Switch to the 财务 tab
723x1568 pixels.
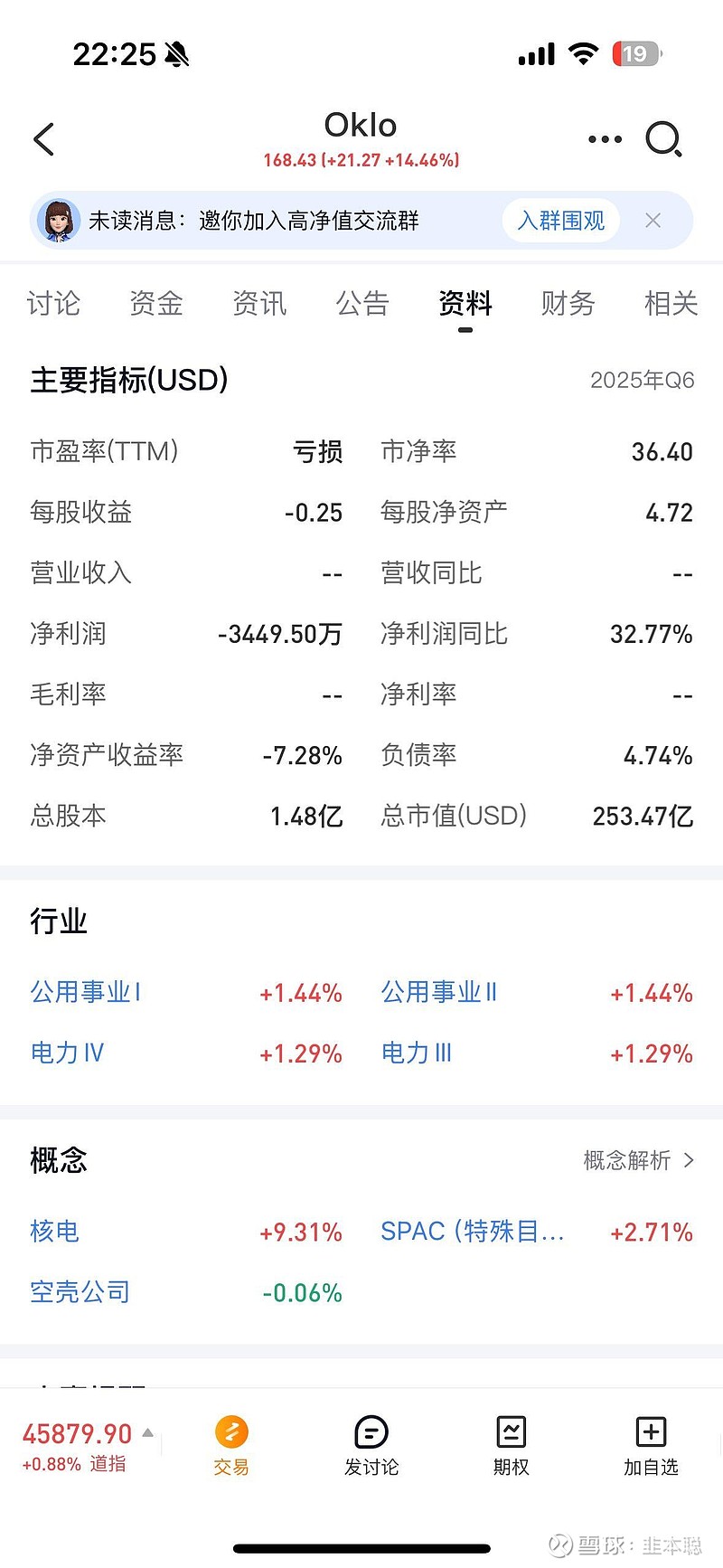[567, 305]
